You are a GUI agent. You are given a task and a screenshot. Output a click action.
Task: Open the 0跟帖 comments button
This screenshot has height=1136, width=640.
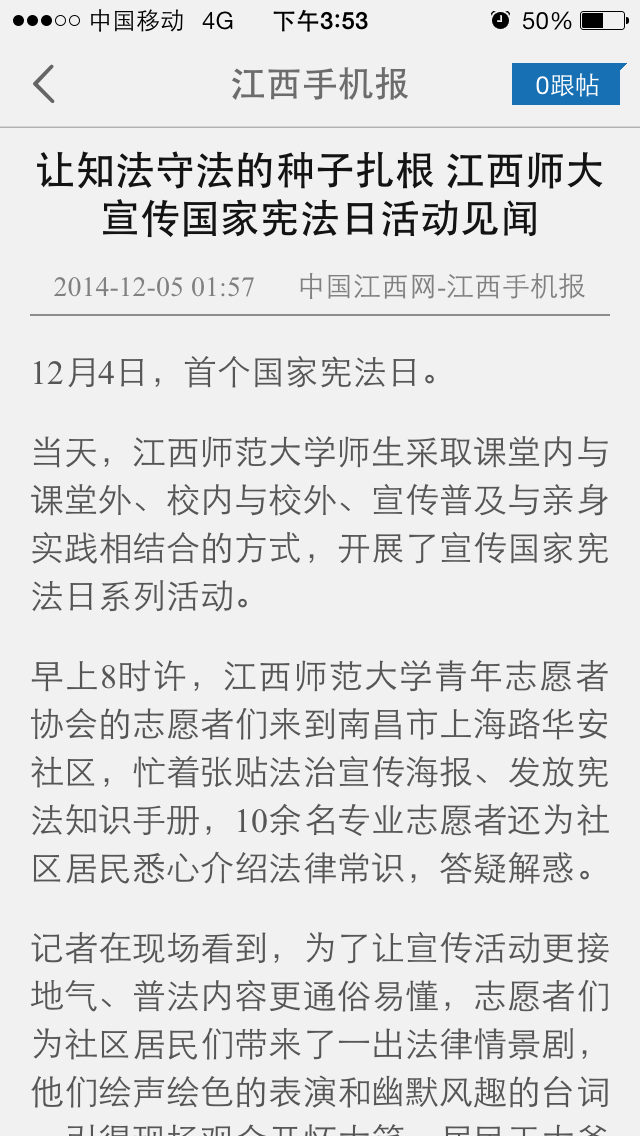tap(568, 85)
